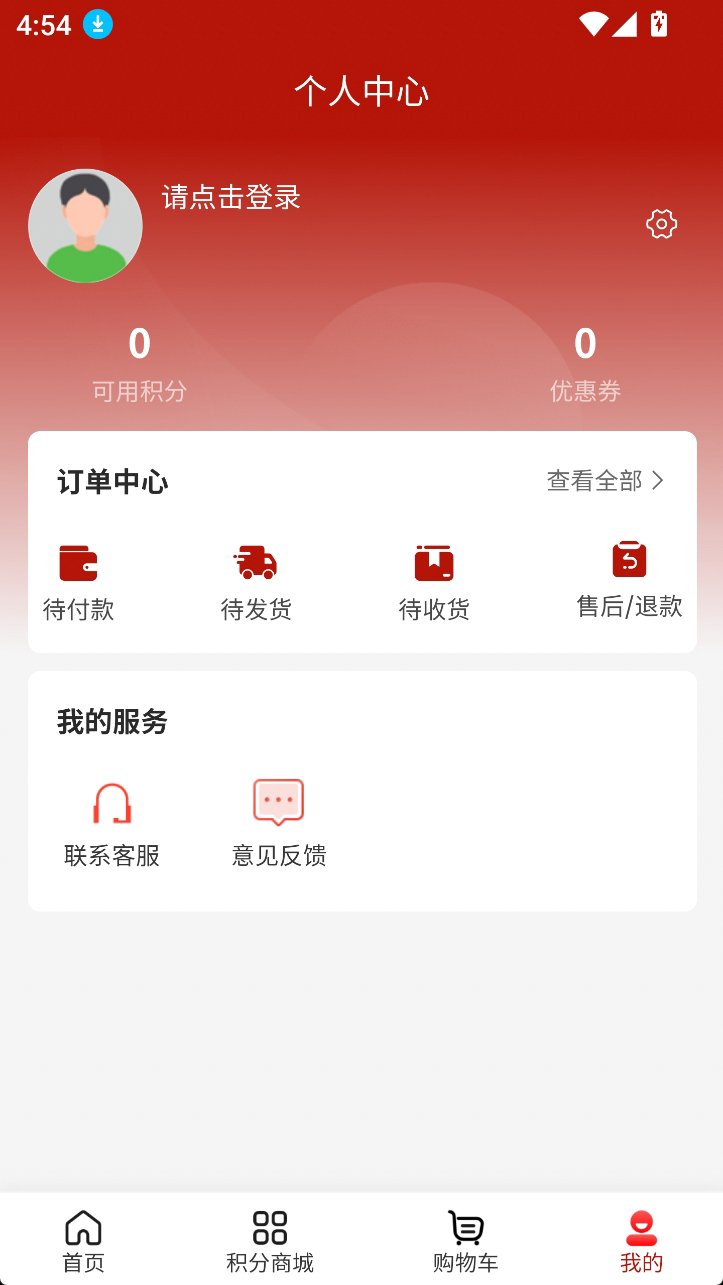This screenshot has width=723, height=1285.
Task: Open 待收货 orders awaiting receipt
Action: tap(434, 583)
